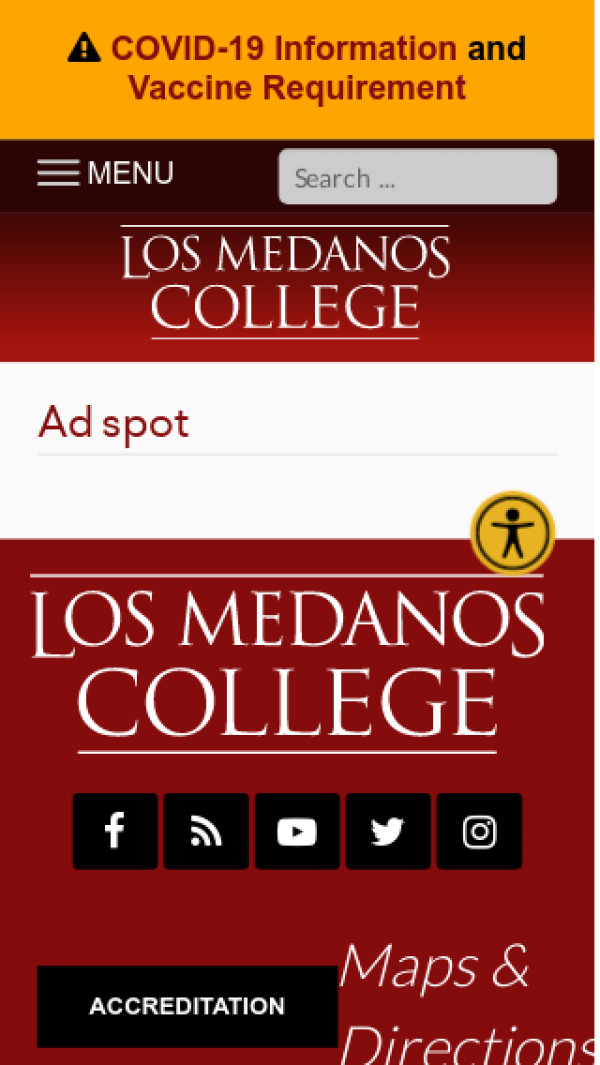Visit the college YouTube channel
600x1065 pixels.
pyautogui.click(x=297, y=831)
